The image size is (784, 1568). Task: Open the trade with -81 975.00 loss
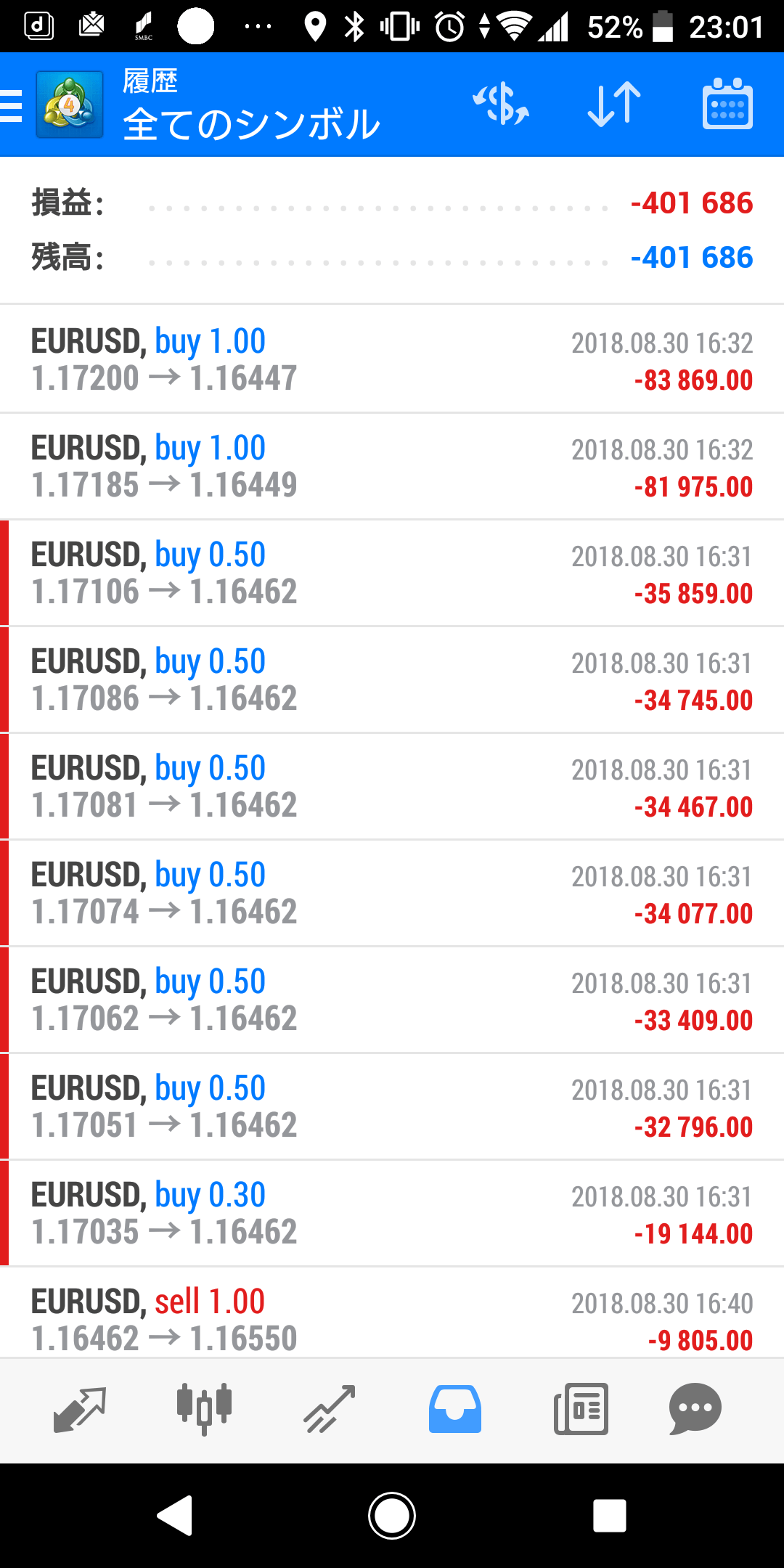pyautogui.click(x=392, y=466)
